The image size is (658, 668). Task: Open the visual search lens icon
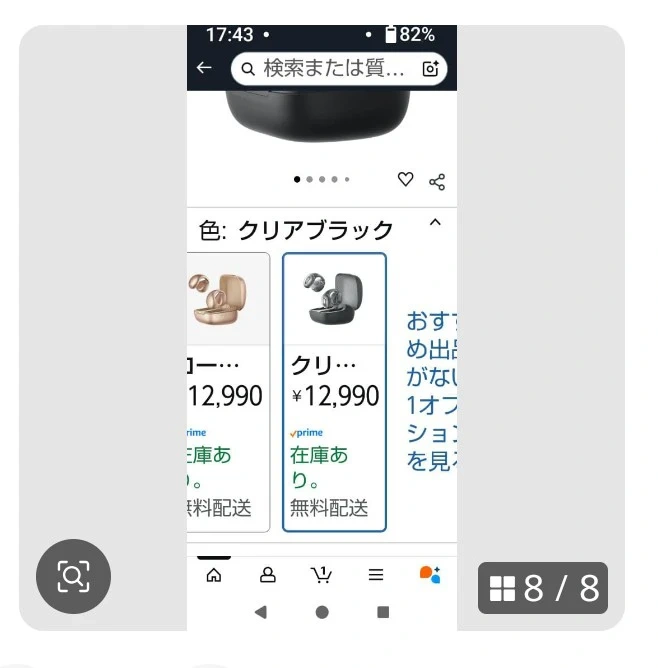73,576
